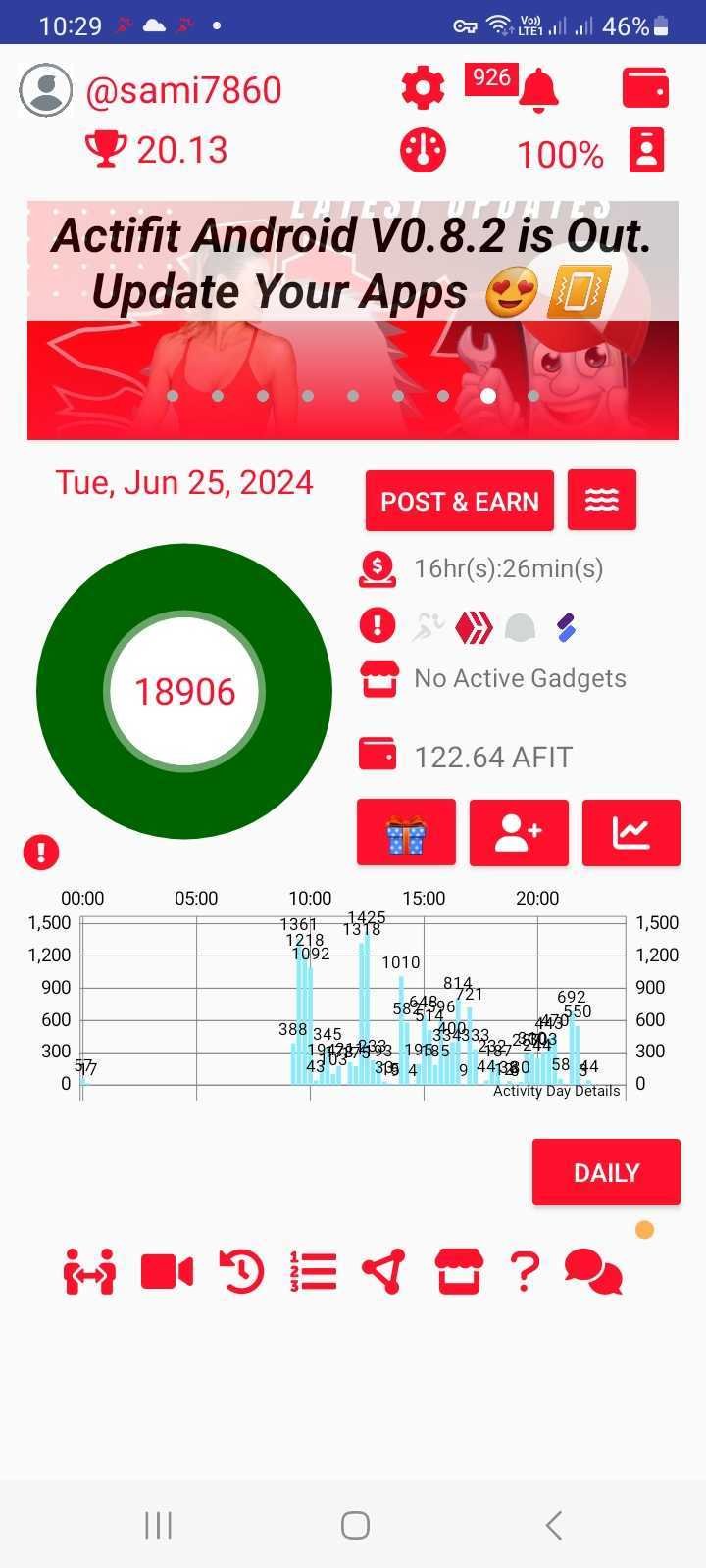706x1568 pixels.
Task: Open the numbered list leaderboard icon
Action: tap(313, 1272)
